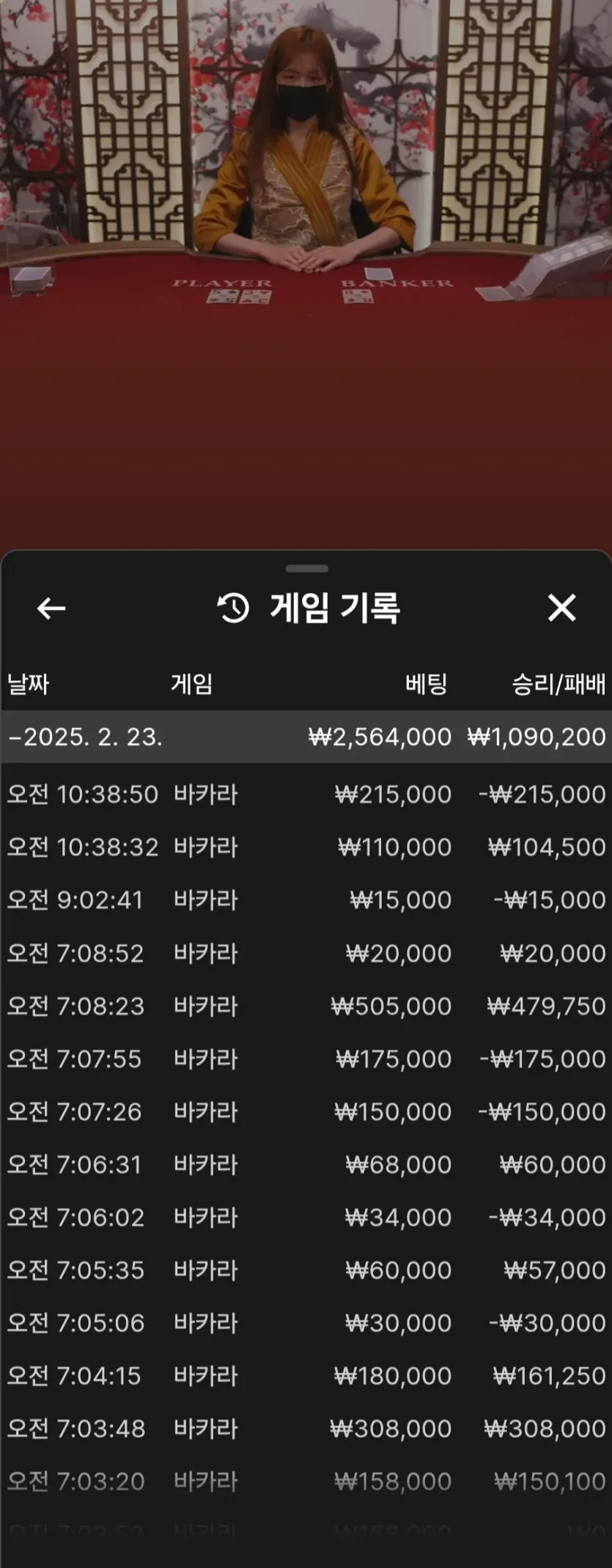Viewport: 612px width, 1568px height.
Task: Close the 게임 기록 panel
Action: (x=561, y=608)
